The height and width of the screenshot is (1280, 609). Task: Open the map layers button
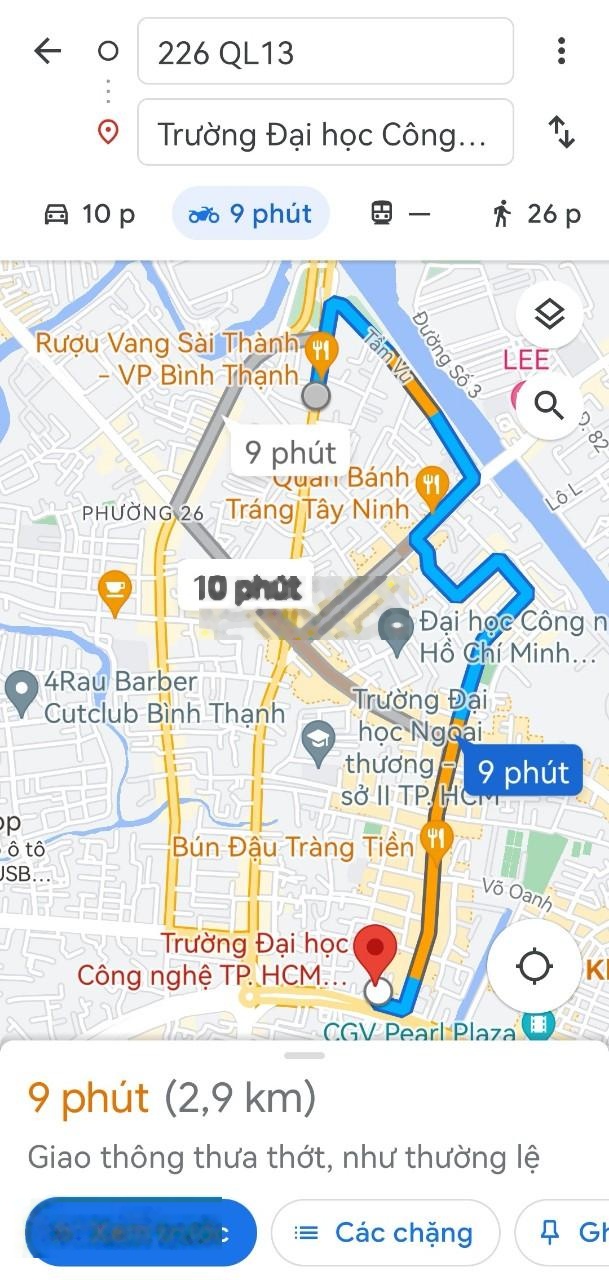tap(549, 315)
